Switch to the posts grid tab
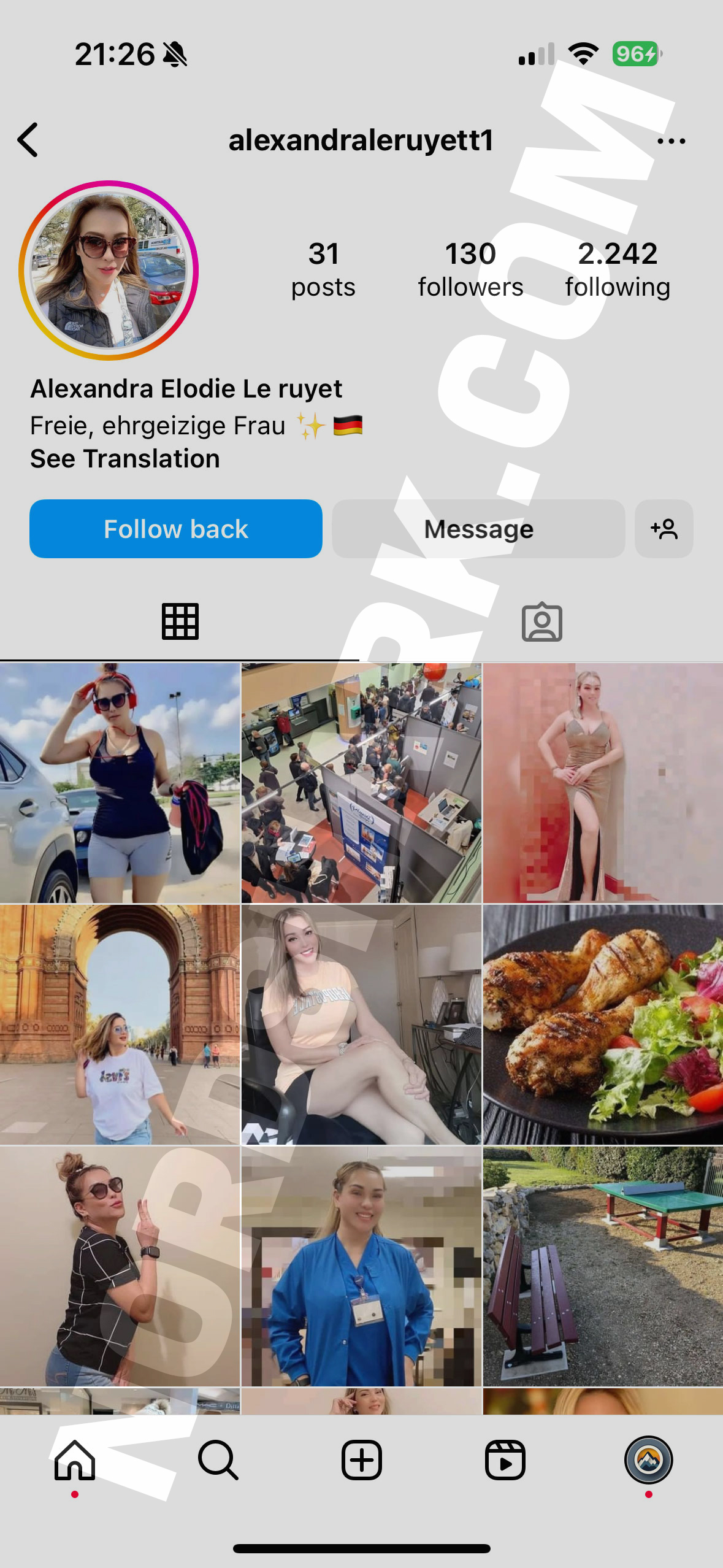Image resolution: width=723 pixels, height=1568 pixels. (180, 621)
